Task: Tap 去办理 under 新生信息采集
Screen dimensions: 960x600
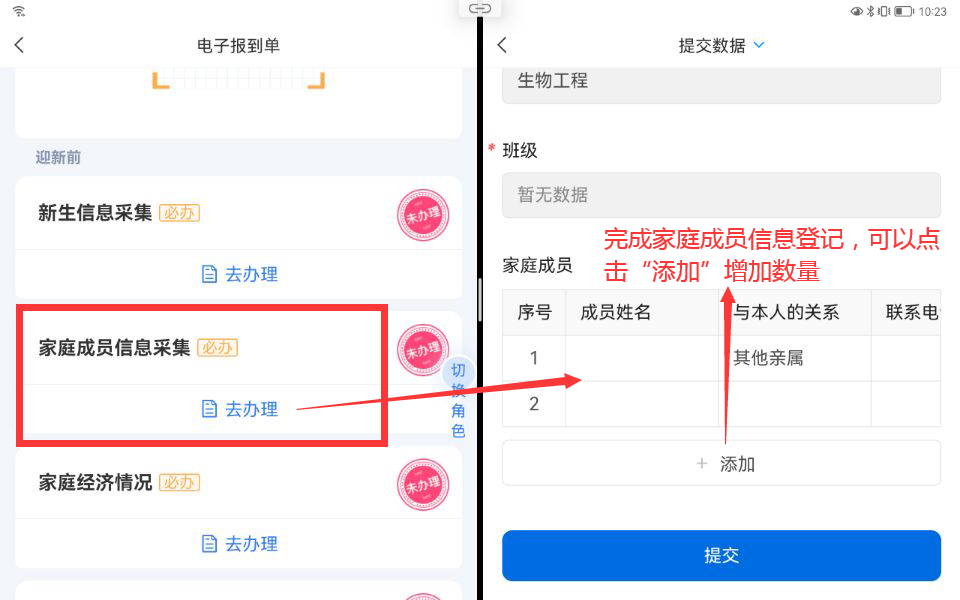Action: [x=240, y=274]
